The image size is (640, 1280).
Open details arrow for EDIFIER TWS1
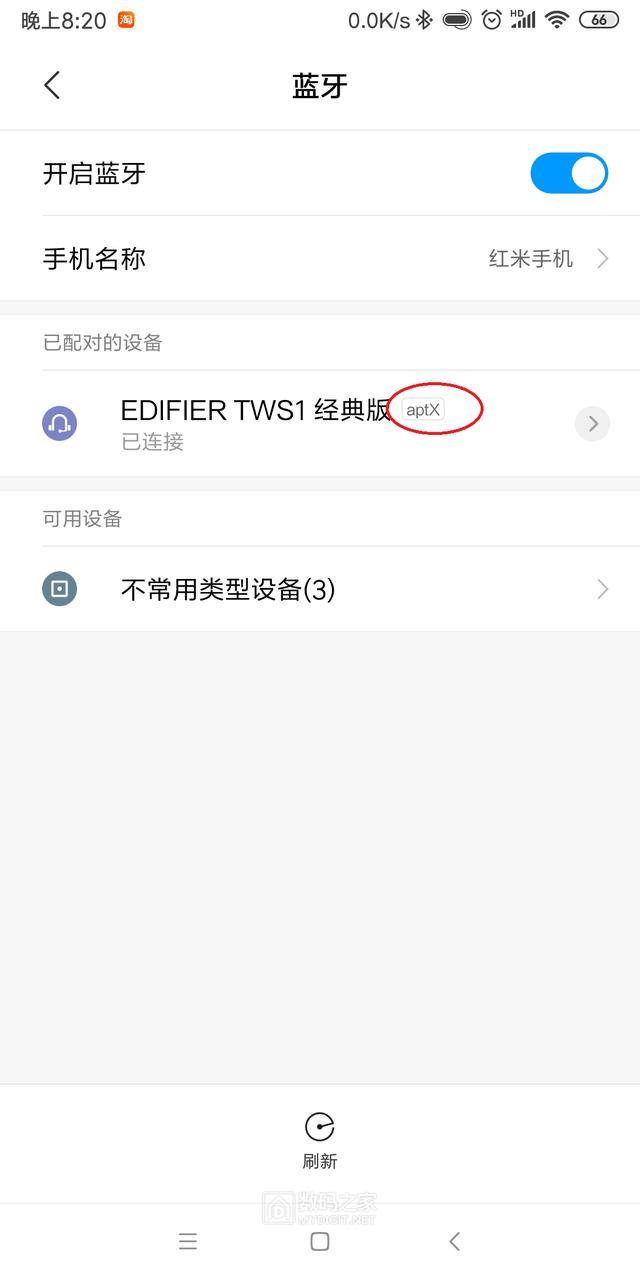pyautogui.click(x=592, y=424)
